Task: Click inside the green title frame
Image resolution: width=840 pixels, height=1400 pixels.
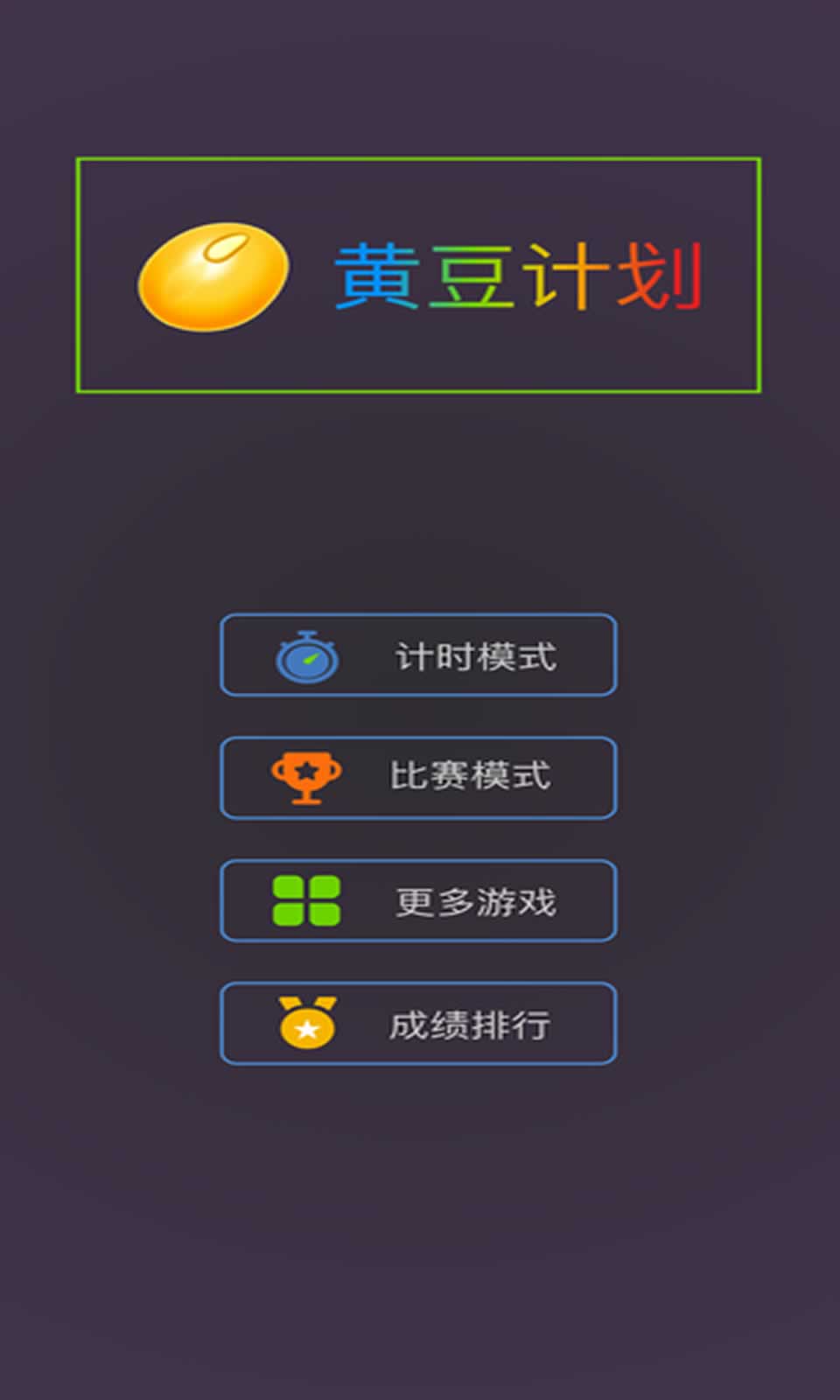Action: [418, 273]
